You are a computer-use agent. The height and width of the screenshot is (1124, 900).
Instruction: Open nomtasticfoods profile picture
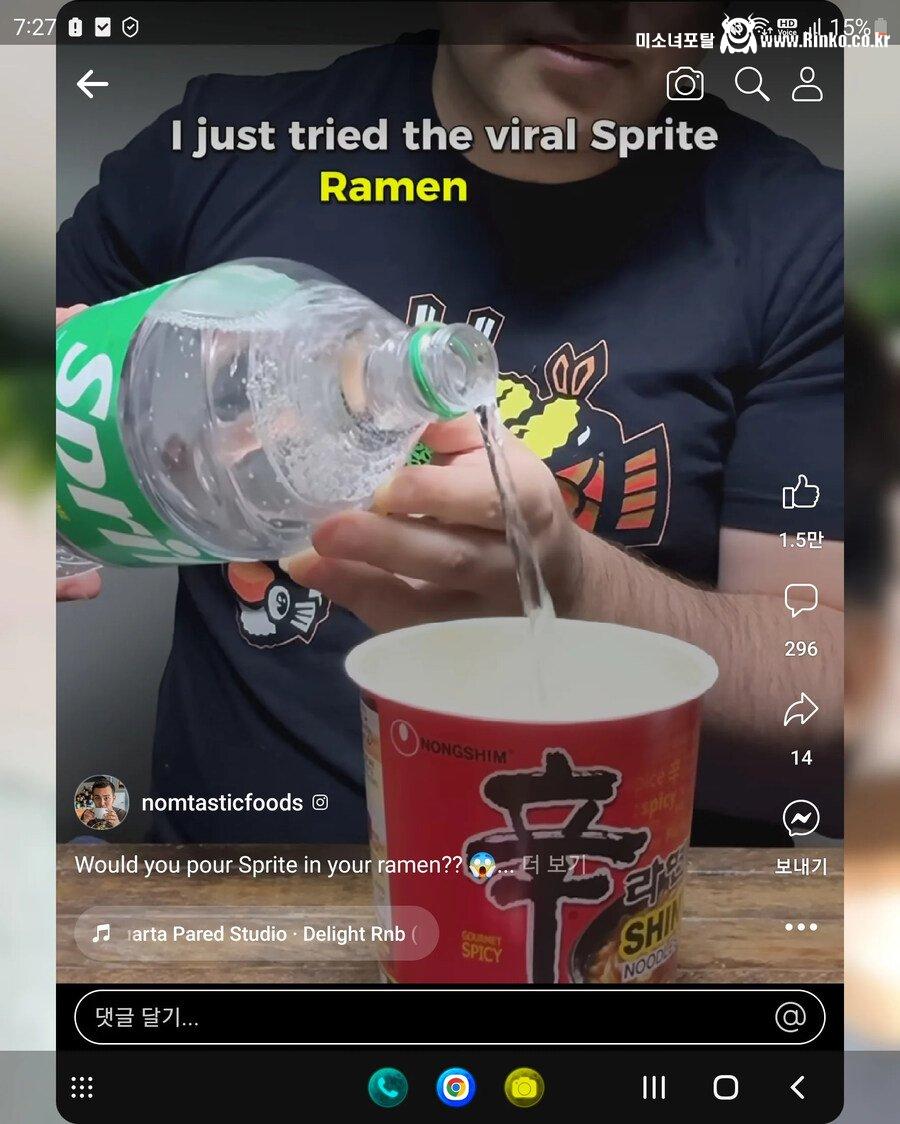pyautogui.click(x=101, y=802)
